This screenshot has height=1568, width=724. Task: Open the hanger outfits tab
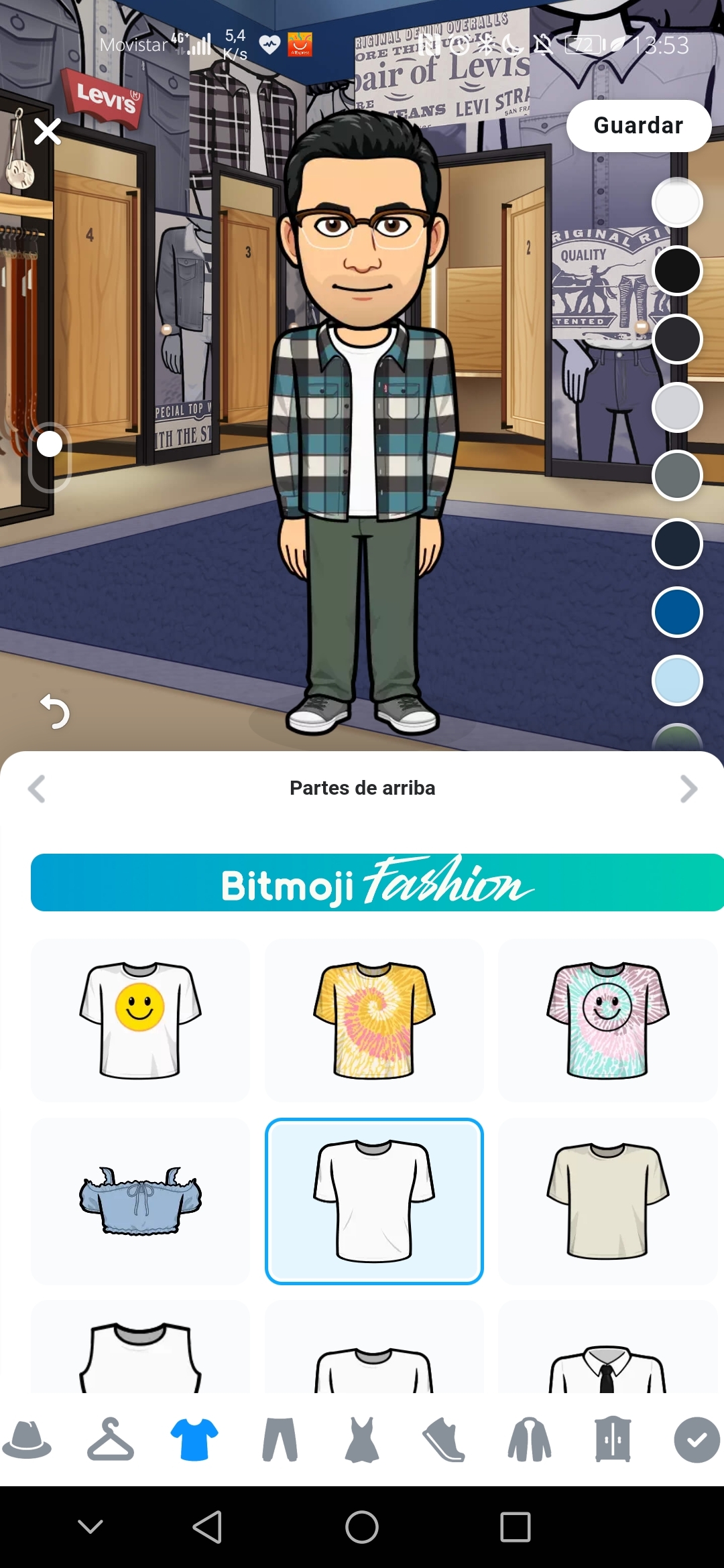pos(111,1439)
